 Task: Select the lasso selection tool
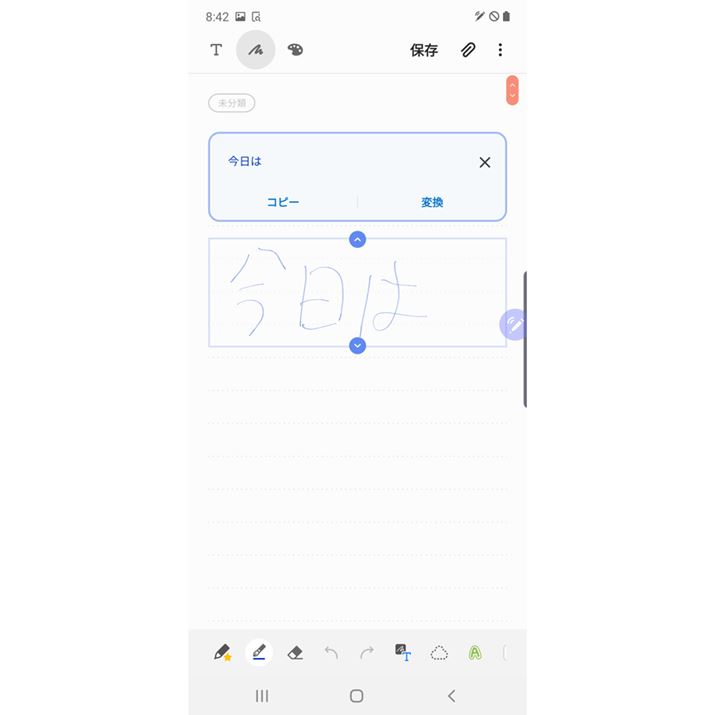pos(439,653)
